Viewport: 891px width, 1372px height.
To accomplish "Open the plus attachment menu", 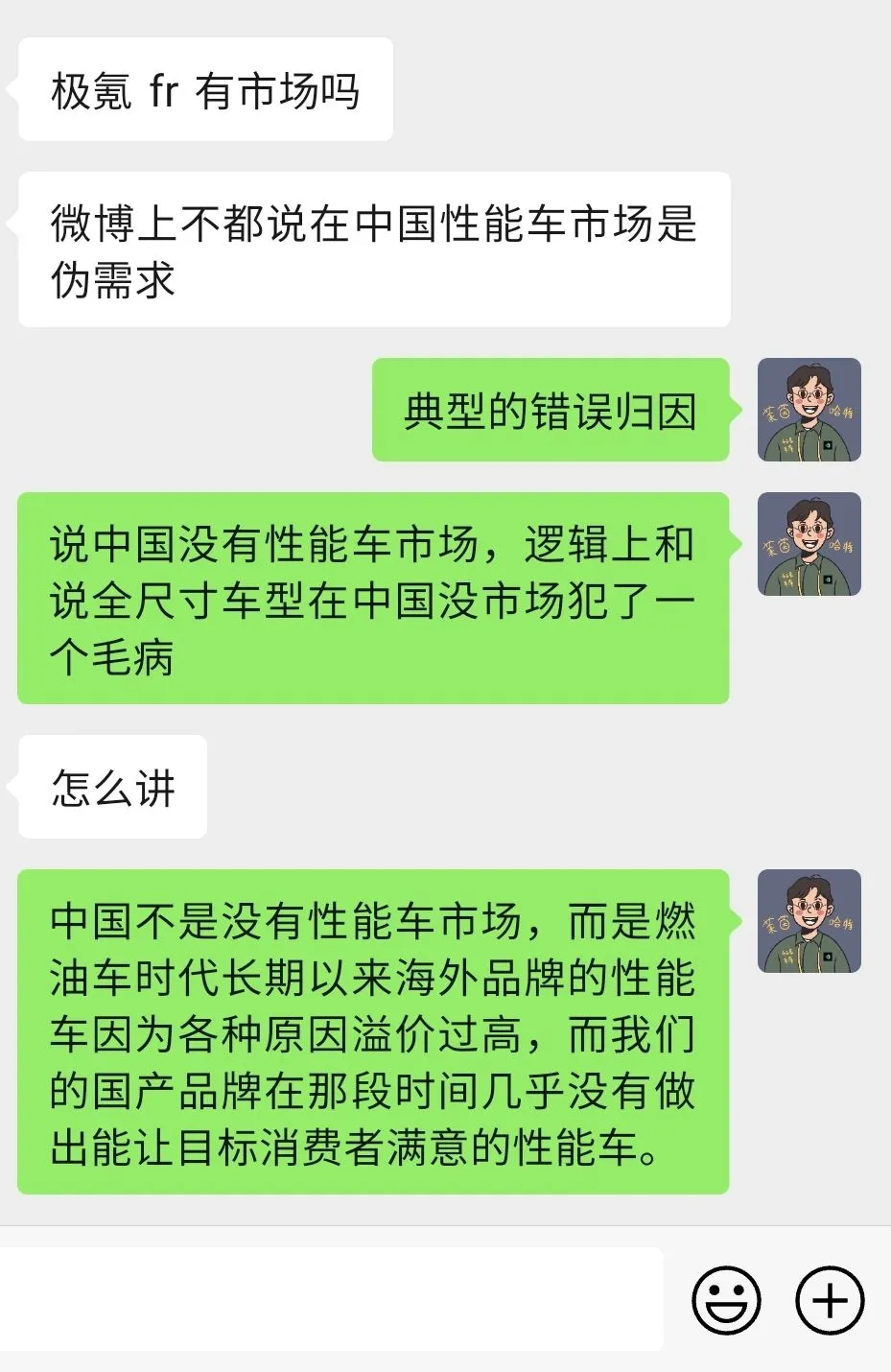I will [x=830, y=1300].
